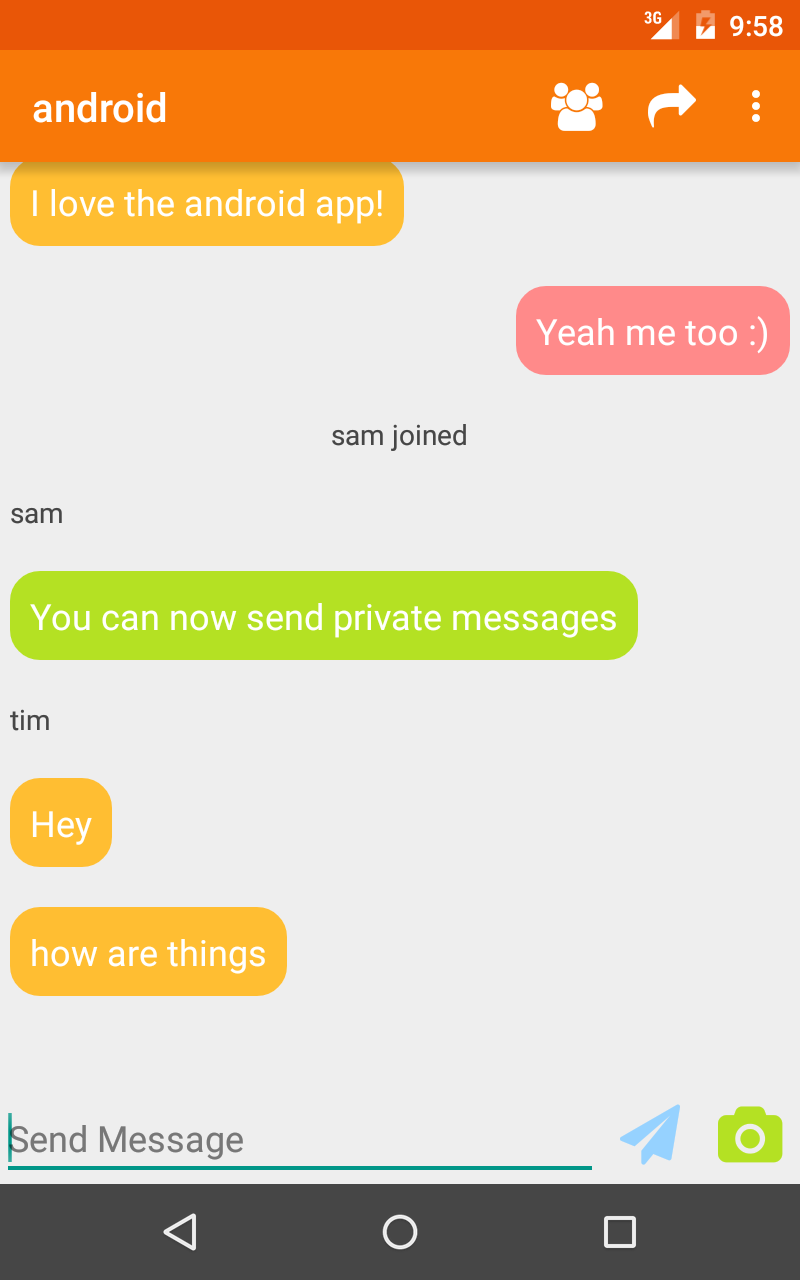Open the overflow menu
Viewport: 800px width, 1280px height.
pyautogui.click(x=756, y=106)
